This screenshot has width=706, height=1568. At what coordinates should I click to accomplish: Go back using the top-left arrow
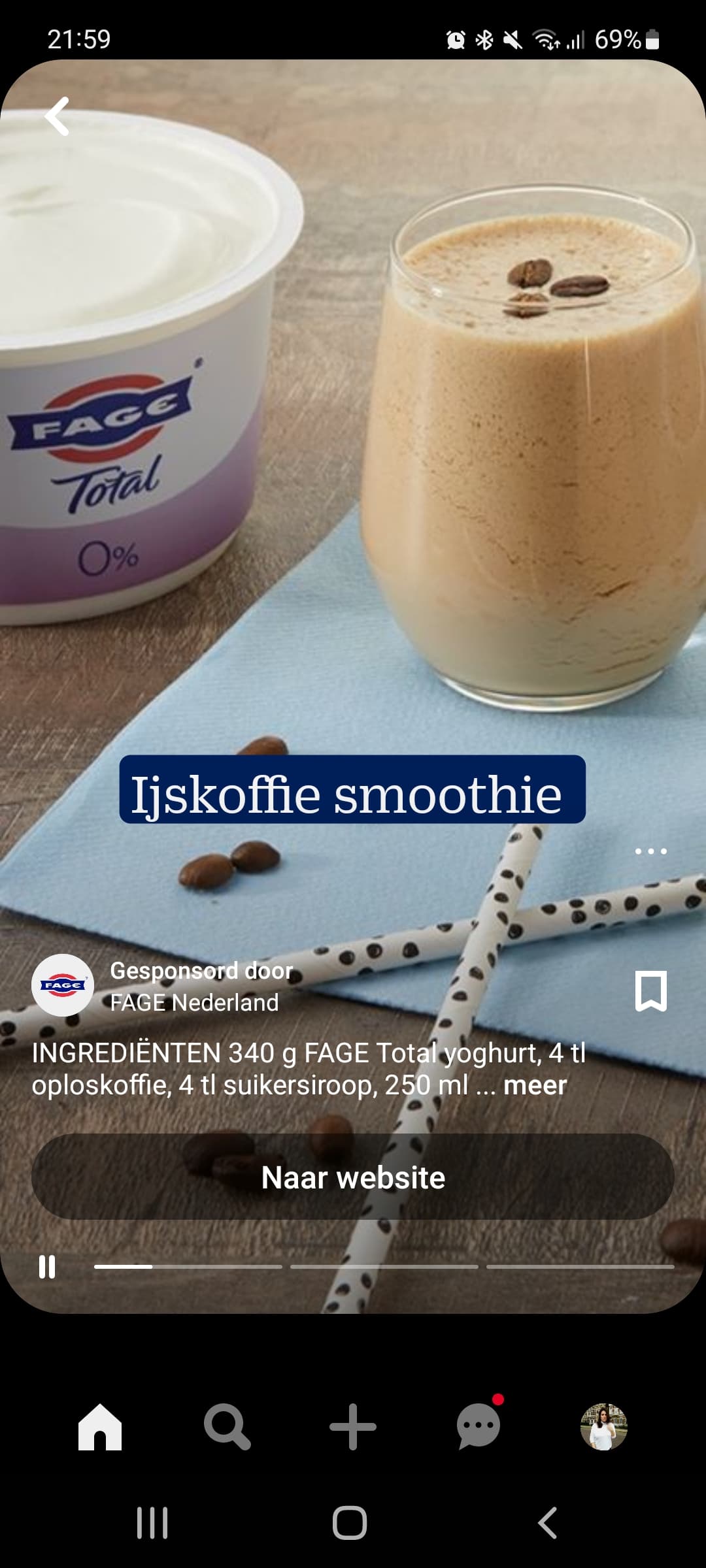pyautogui.click(x=58, y=116)
